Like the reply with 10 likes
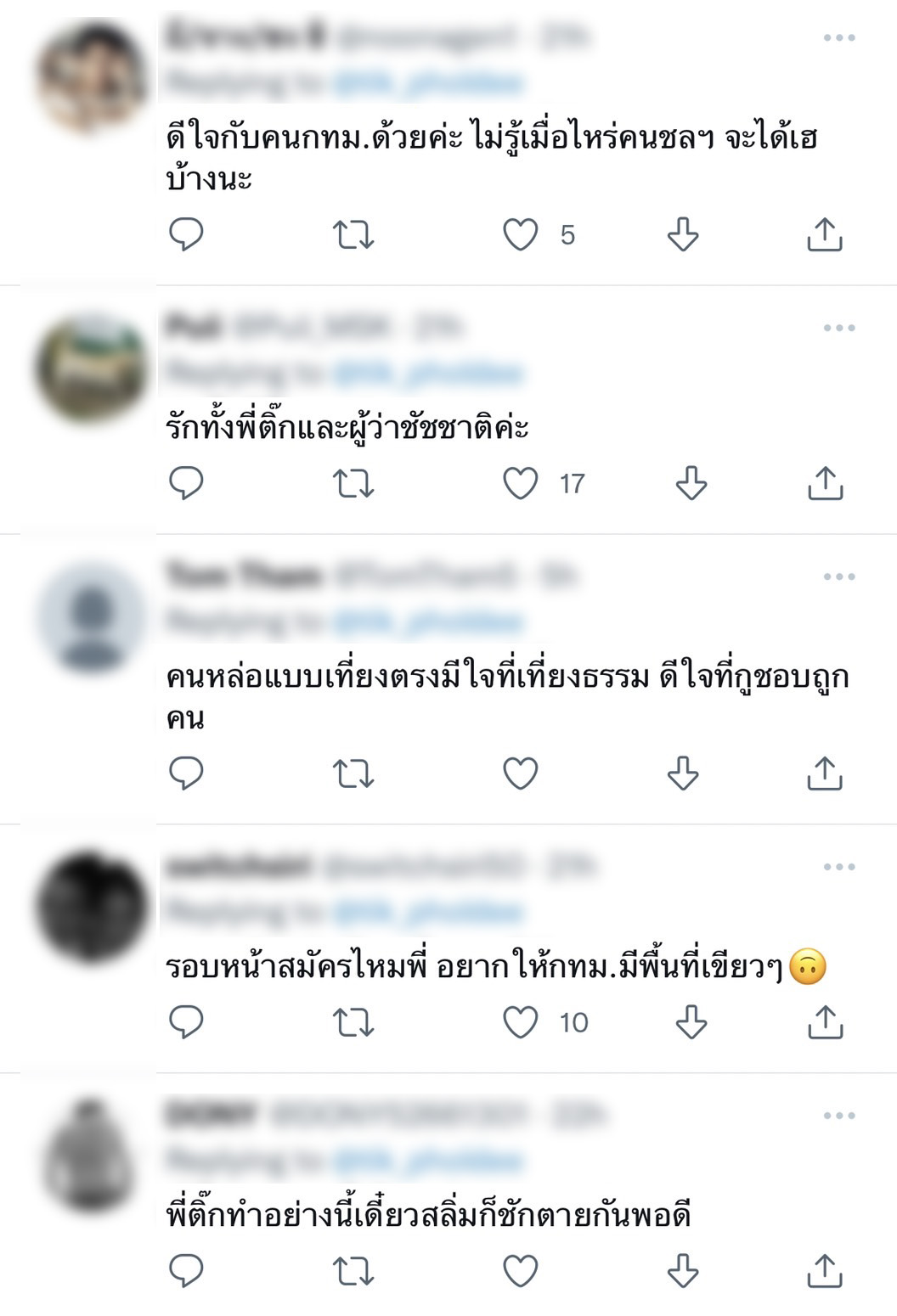 [x=520, y=1022]
